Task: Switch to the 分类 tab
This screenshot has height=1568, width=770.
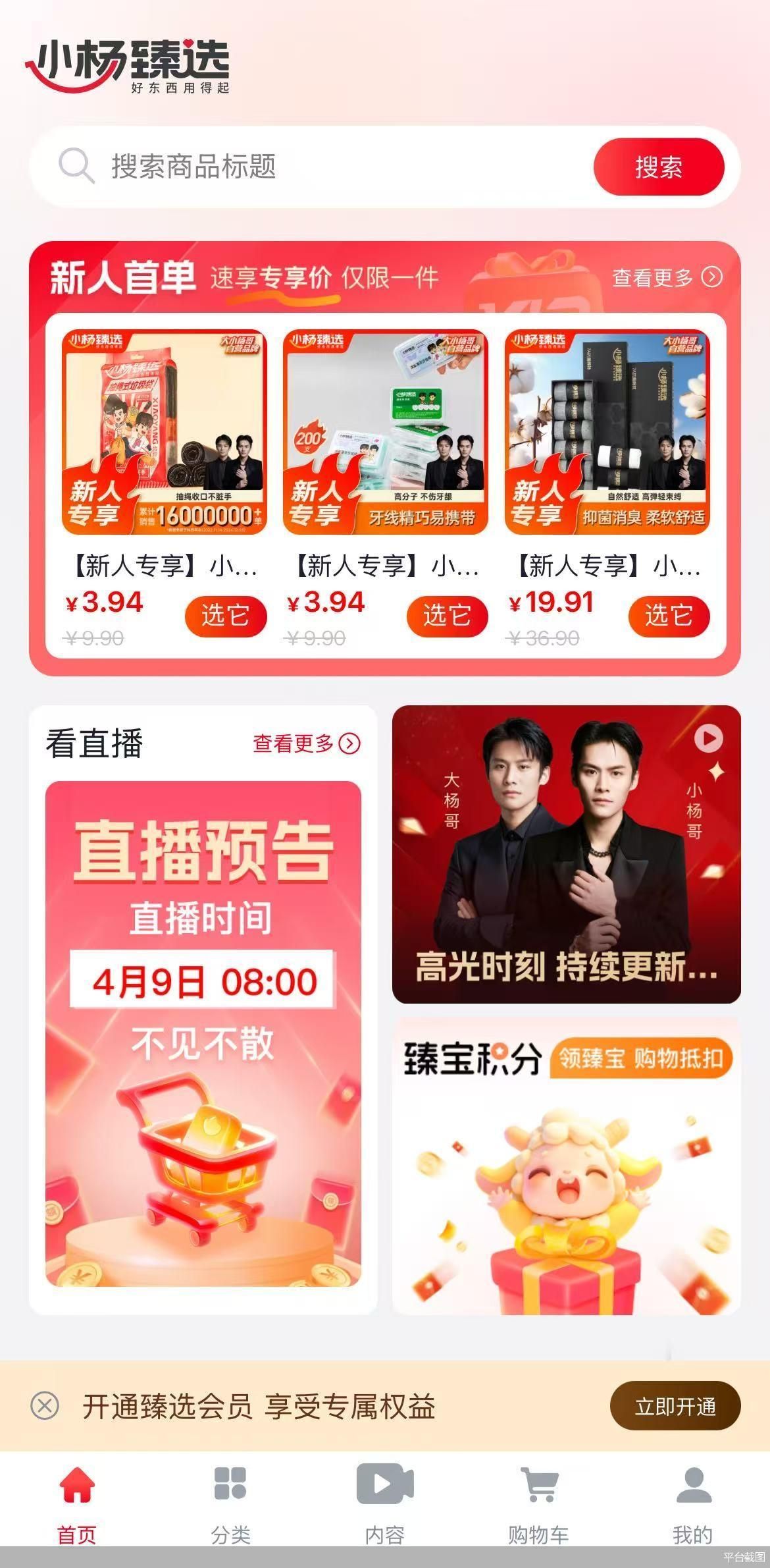Action: [230, 1504]
